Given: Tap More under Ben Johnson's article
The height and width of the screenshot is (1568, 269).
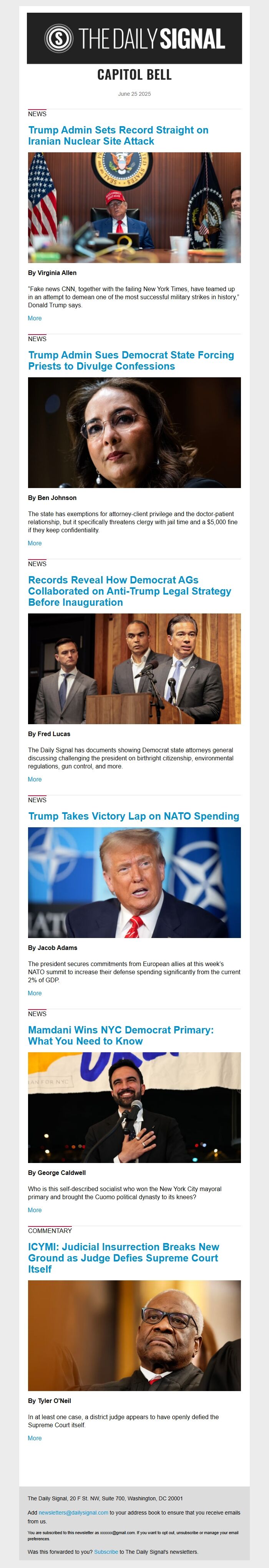Looking at the screenshot, I should (35, 543).
